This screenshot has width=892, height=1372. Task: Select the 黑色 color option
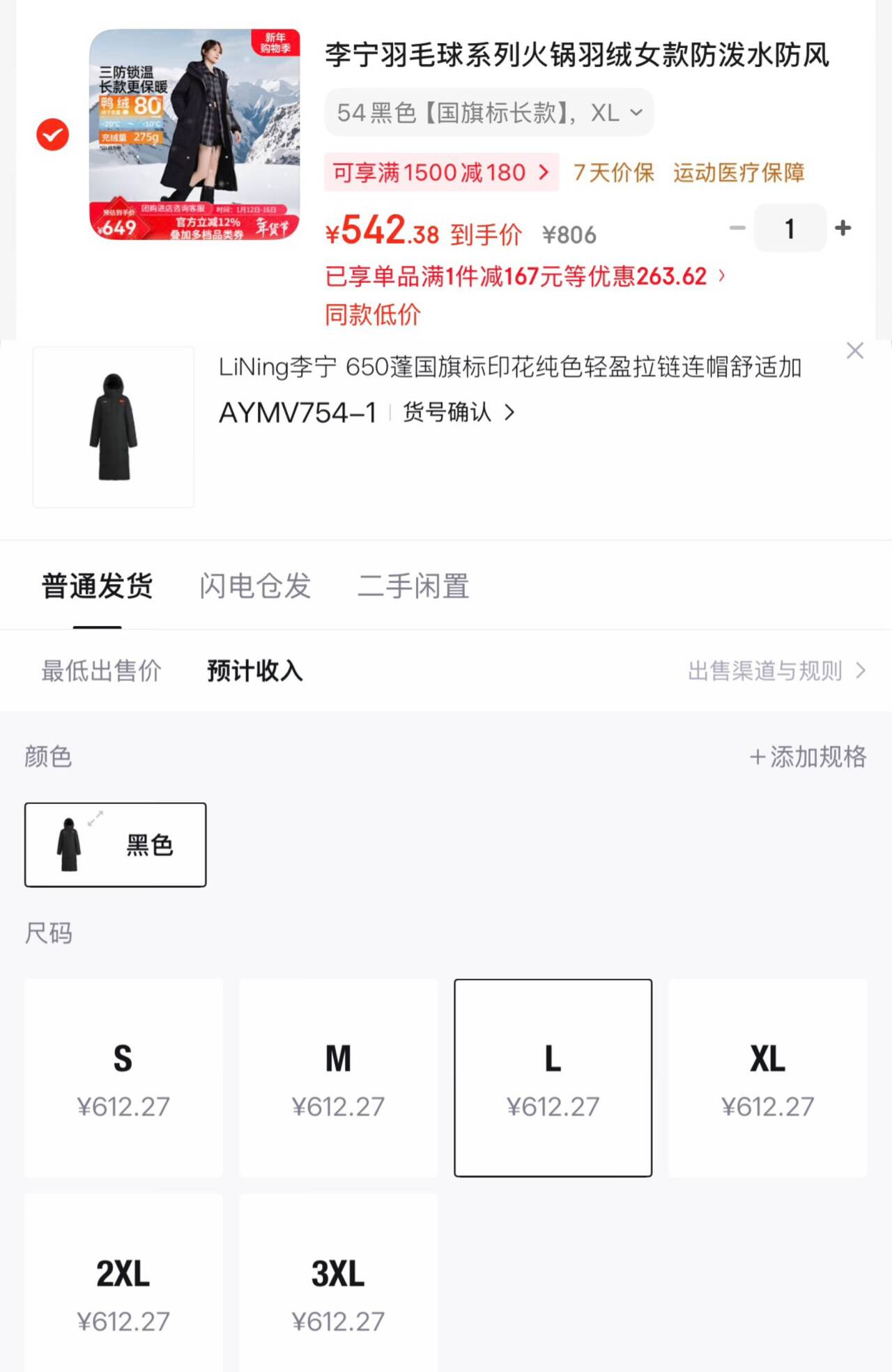click(x=116, y=844)
